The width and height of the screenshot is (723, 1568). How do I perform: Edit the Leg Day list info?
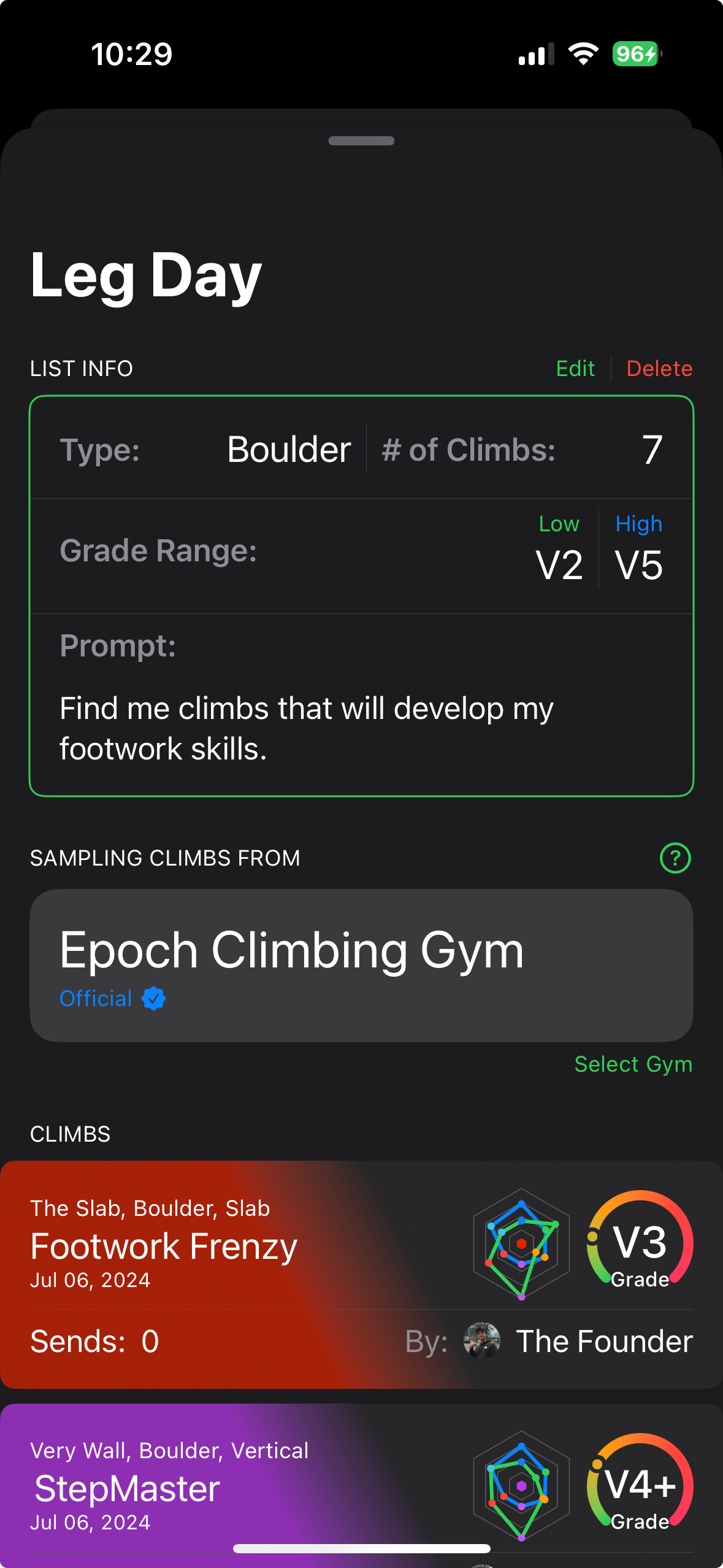click(x=575, y=369)
